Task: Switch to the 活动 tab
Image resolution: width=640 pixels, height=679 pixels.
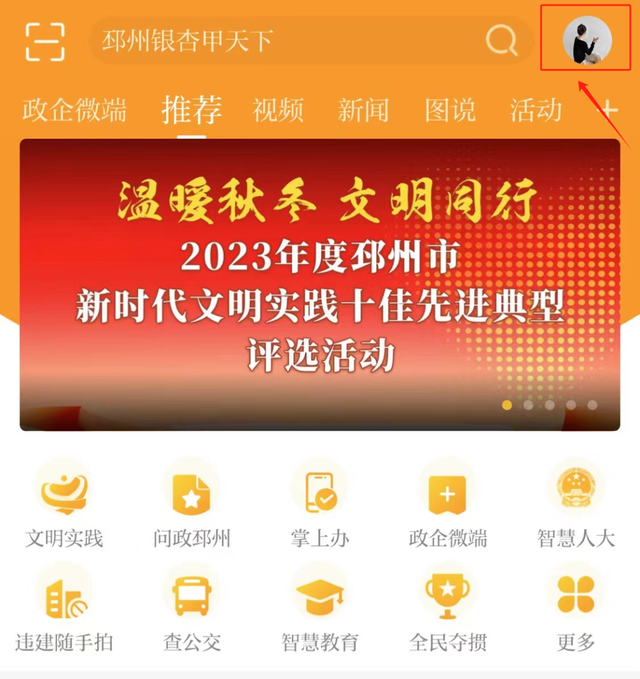Action: [x=536, y=109]
